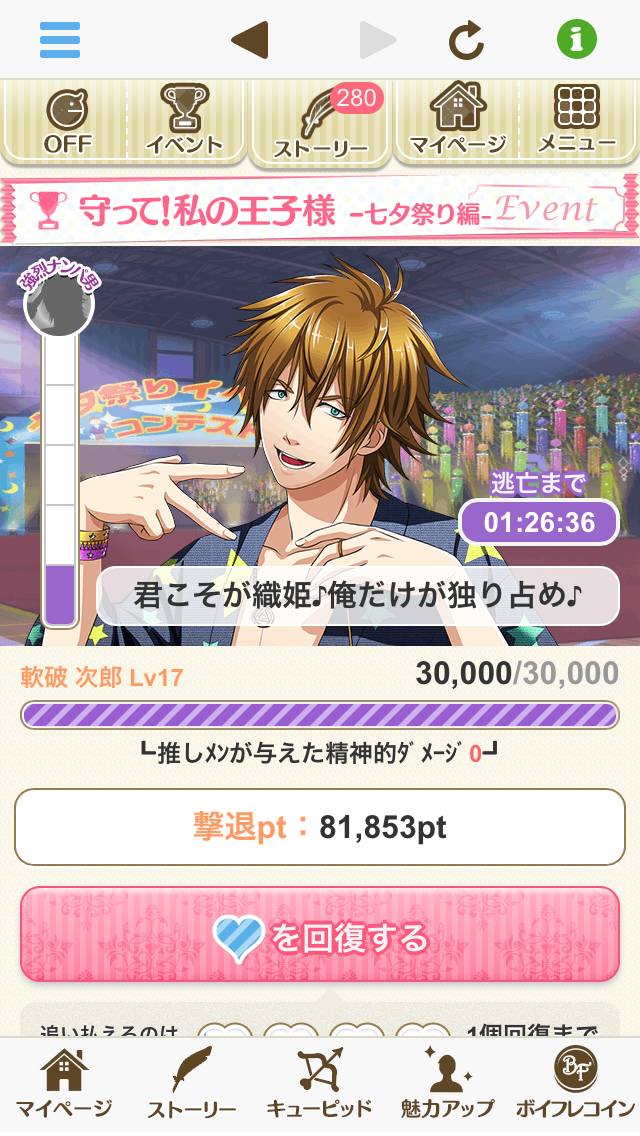640x1136 pixels.
Task: Open ストーリー tab with 280 badge
Action: 321,125
